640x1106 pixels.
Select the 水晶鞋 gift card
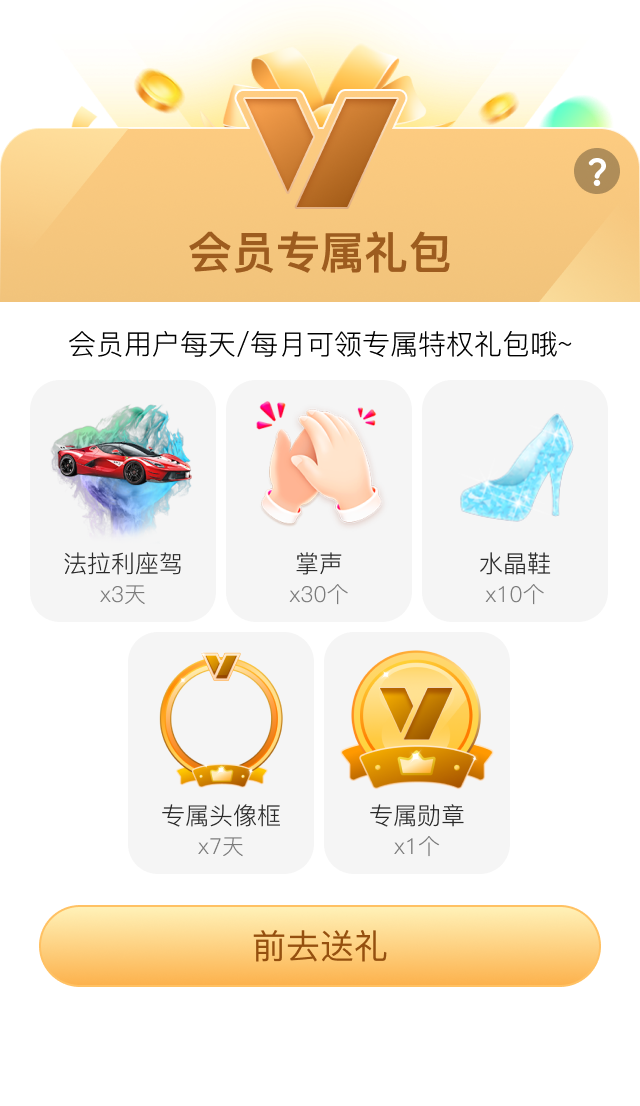pyautogui.click(x=515, y=501)
